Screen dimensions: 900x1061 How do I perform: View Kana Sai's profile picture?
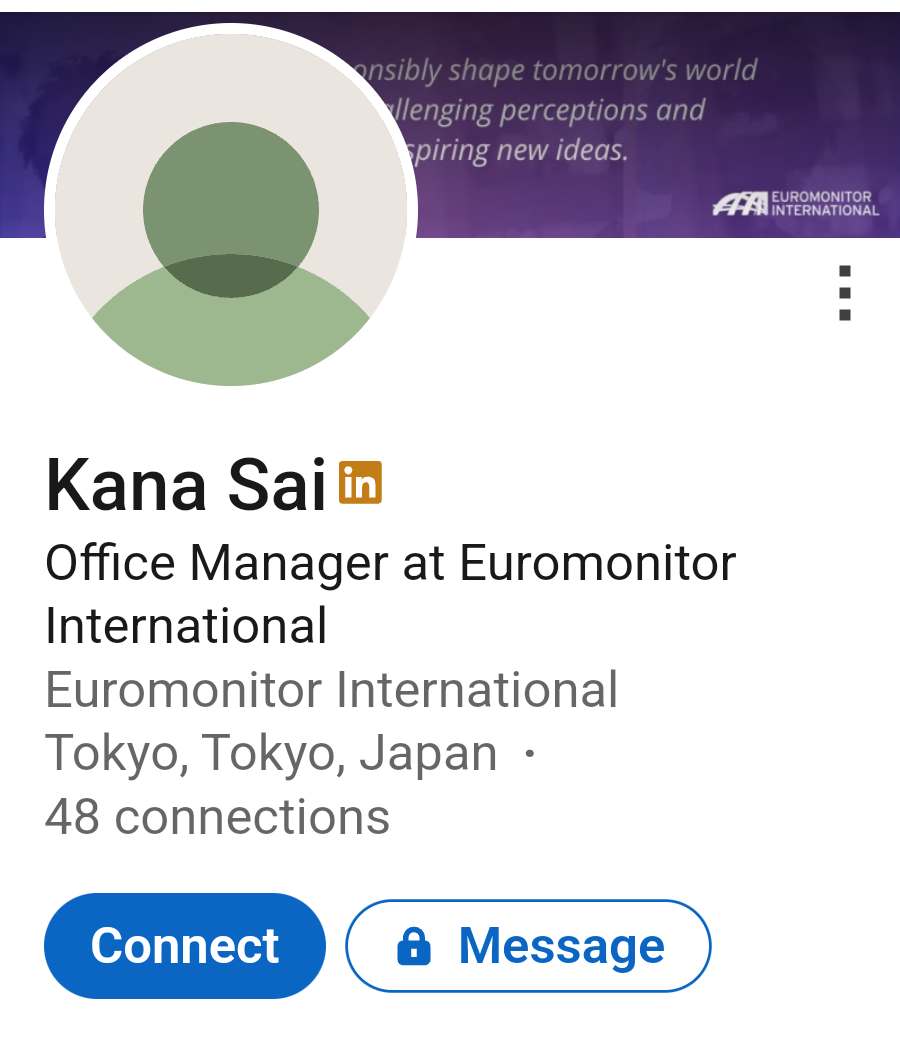click(x=231, y=210)
